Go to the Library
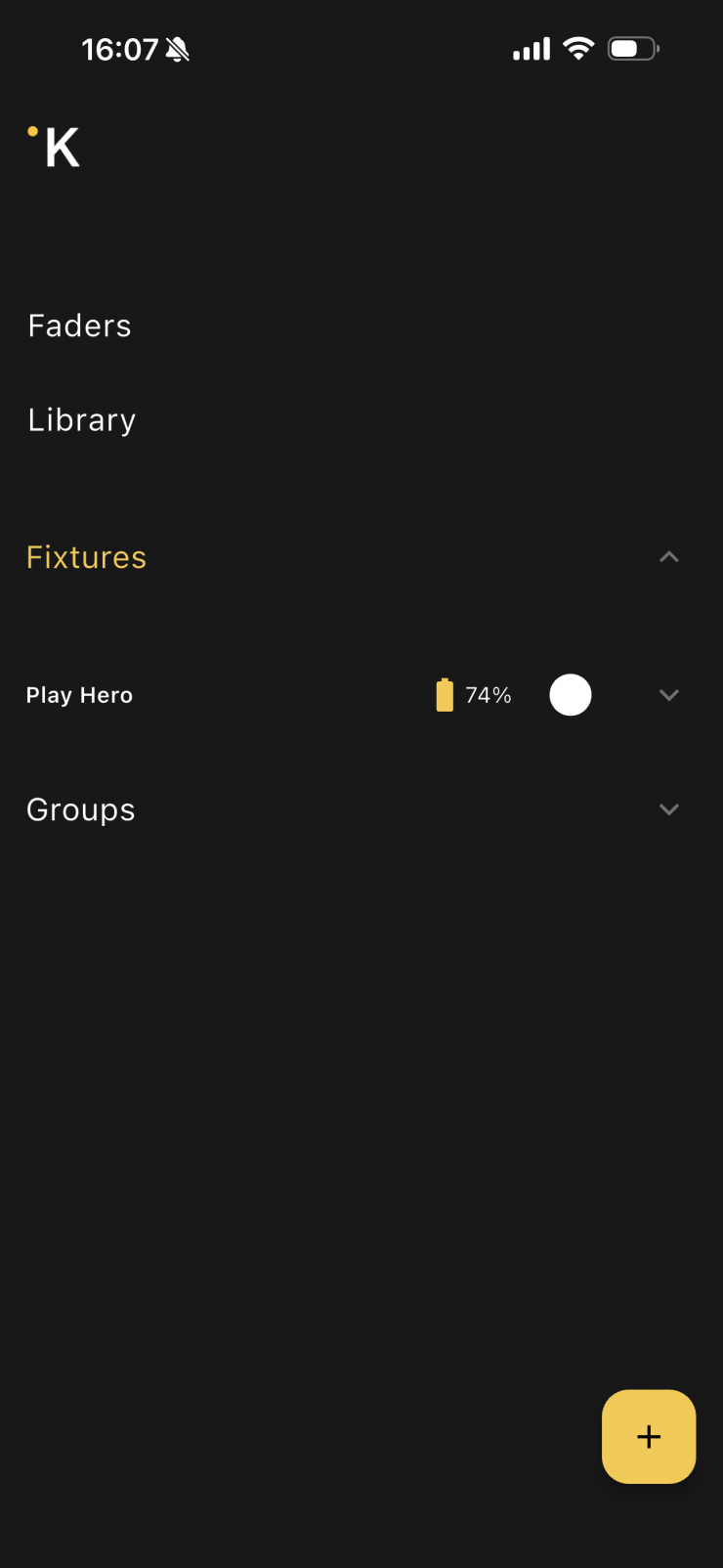723x1568 pixels. tap(82, 420)
